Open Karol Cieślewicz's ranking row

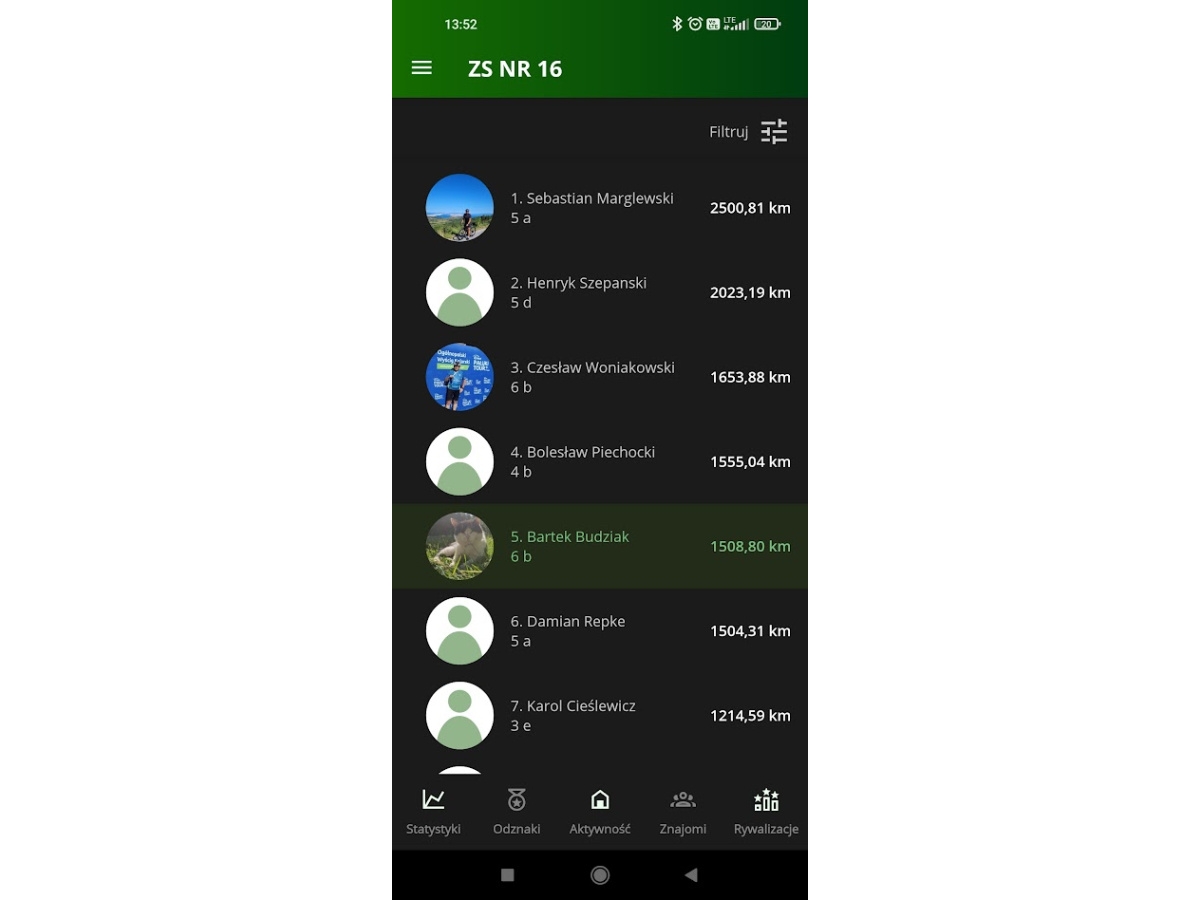tap(600, 715)
